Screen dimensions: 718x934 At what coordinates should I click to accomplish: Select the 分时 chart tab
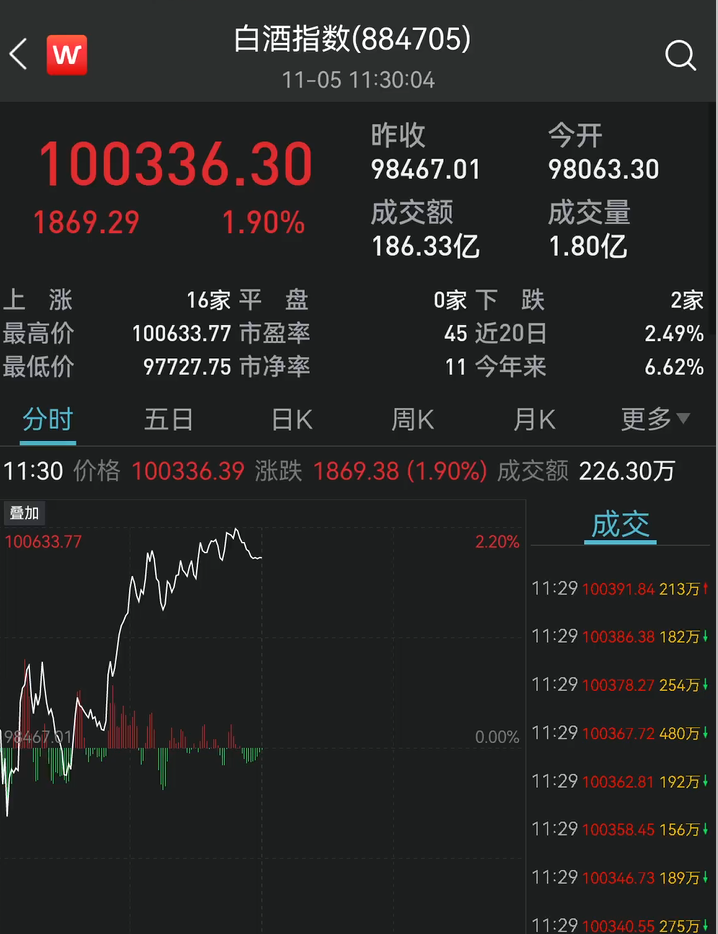[x=48, y=419]
